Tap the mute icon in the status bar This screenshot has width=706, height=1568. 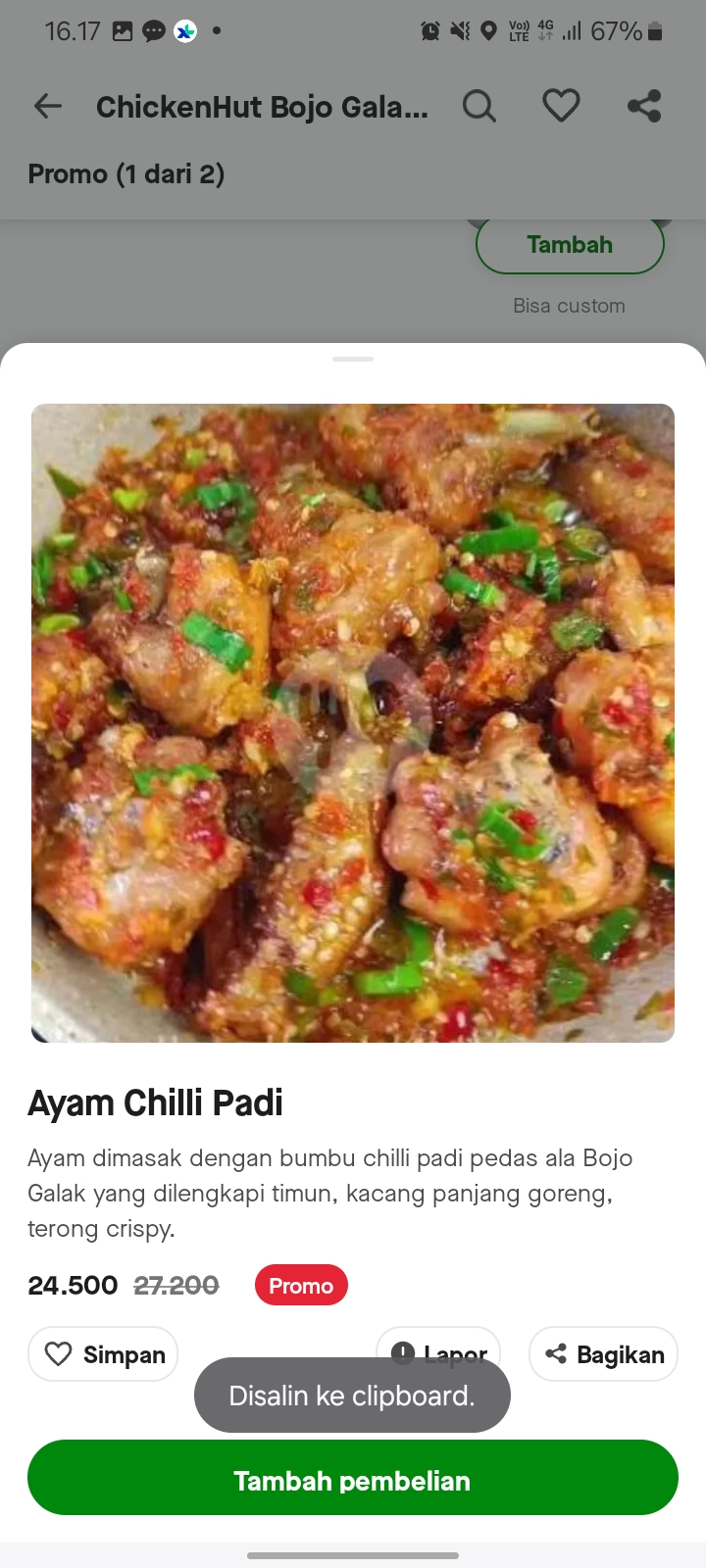pos(459,30)
